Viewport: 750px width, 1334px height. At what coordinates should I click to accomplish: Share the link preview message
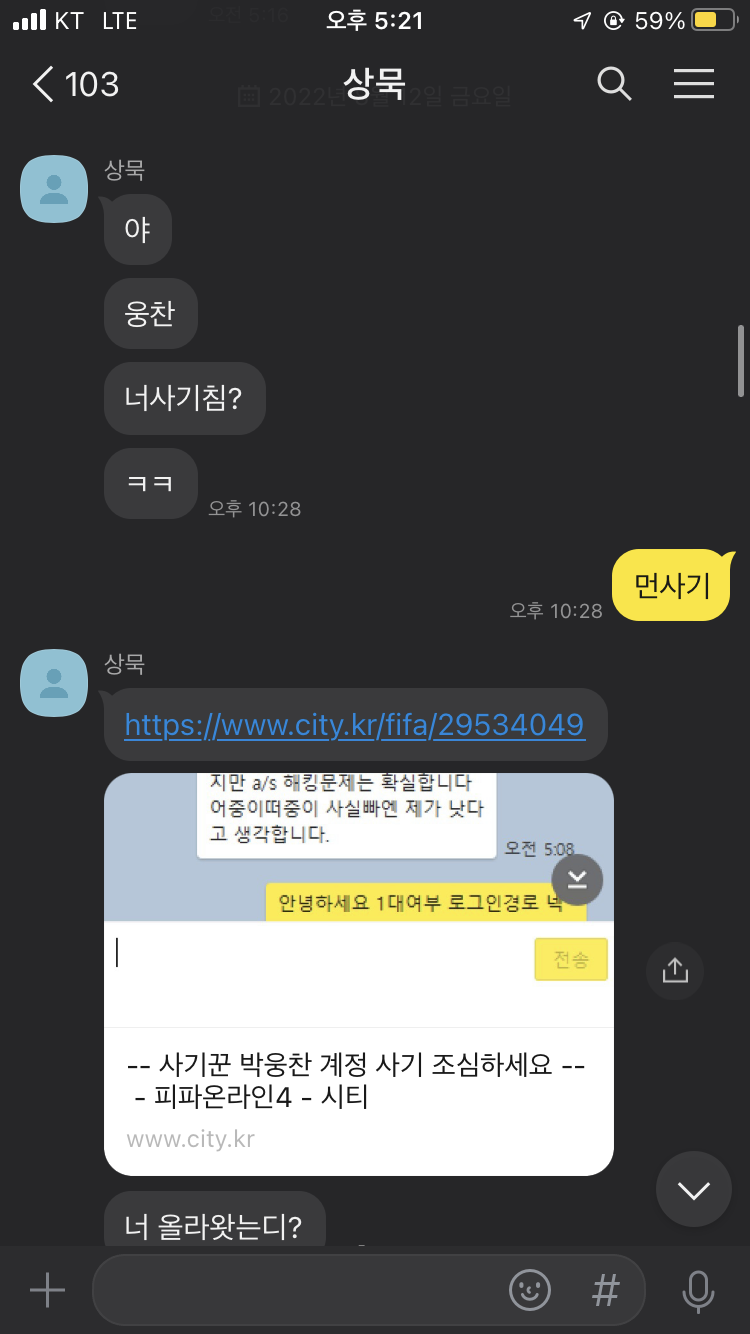point(675,970)
